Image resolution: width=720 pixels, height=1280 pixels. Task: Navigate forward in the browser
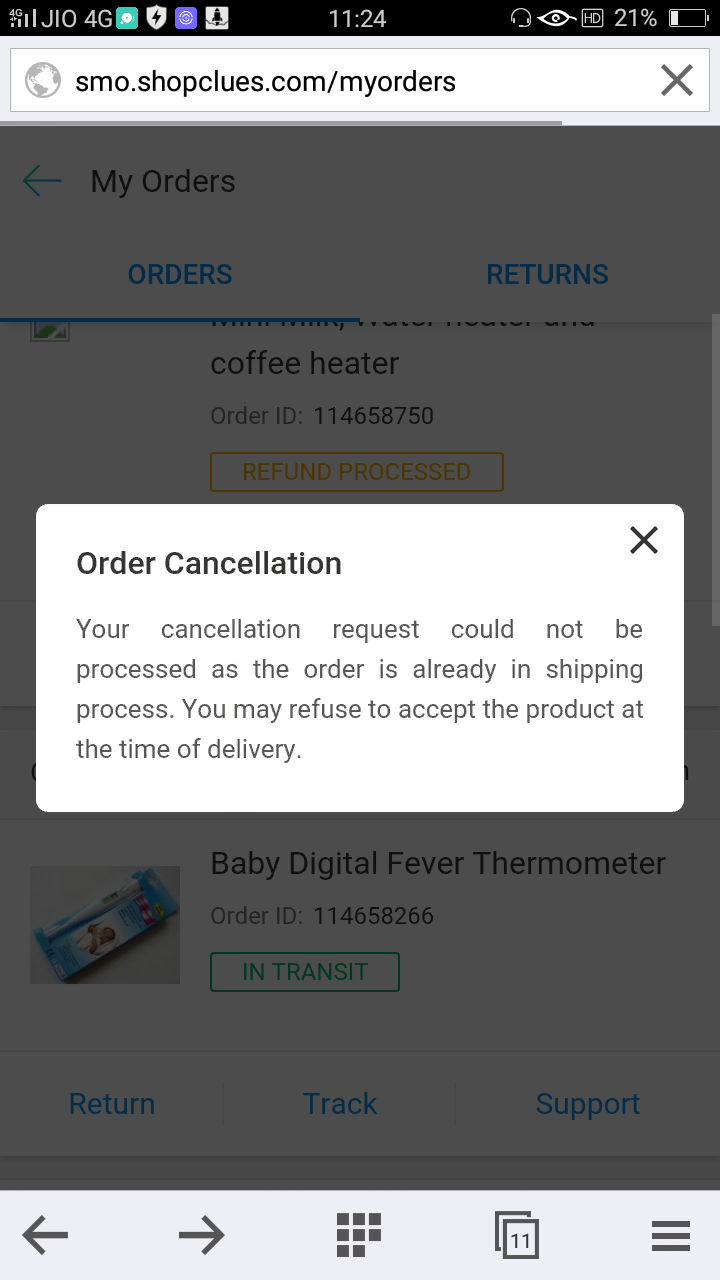[x=201, y=1236]
